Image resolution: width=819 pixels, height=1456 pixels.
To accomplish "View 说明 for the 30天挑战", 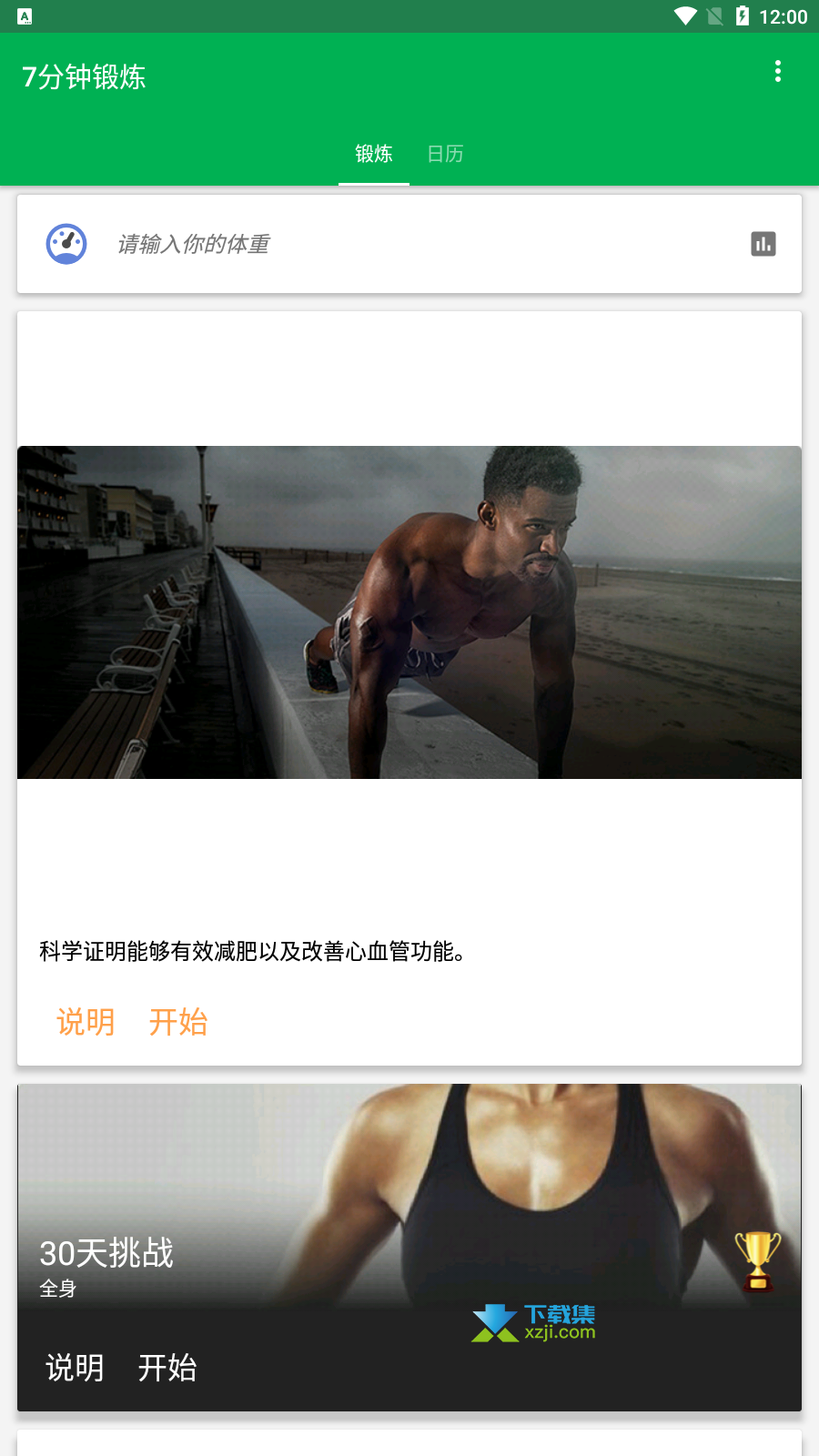I will (75, 1368).
